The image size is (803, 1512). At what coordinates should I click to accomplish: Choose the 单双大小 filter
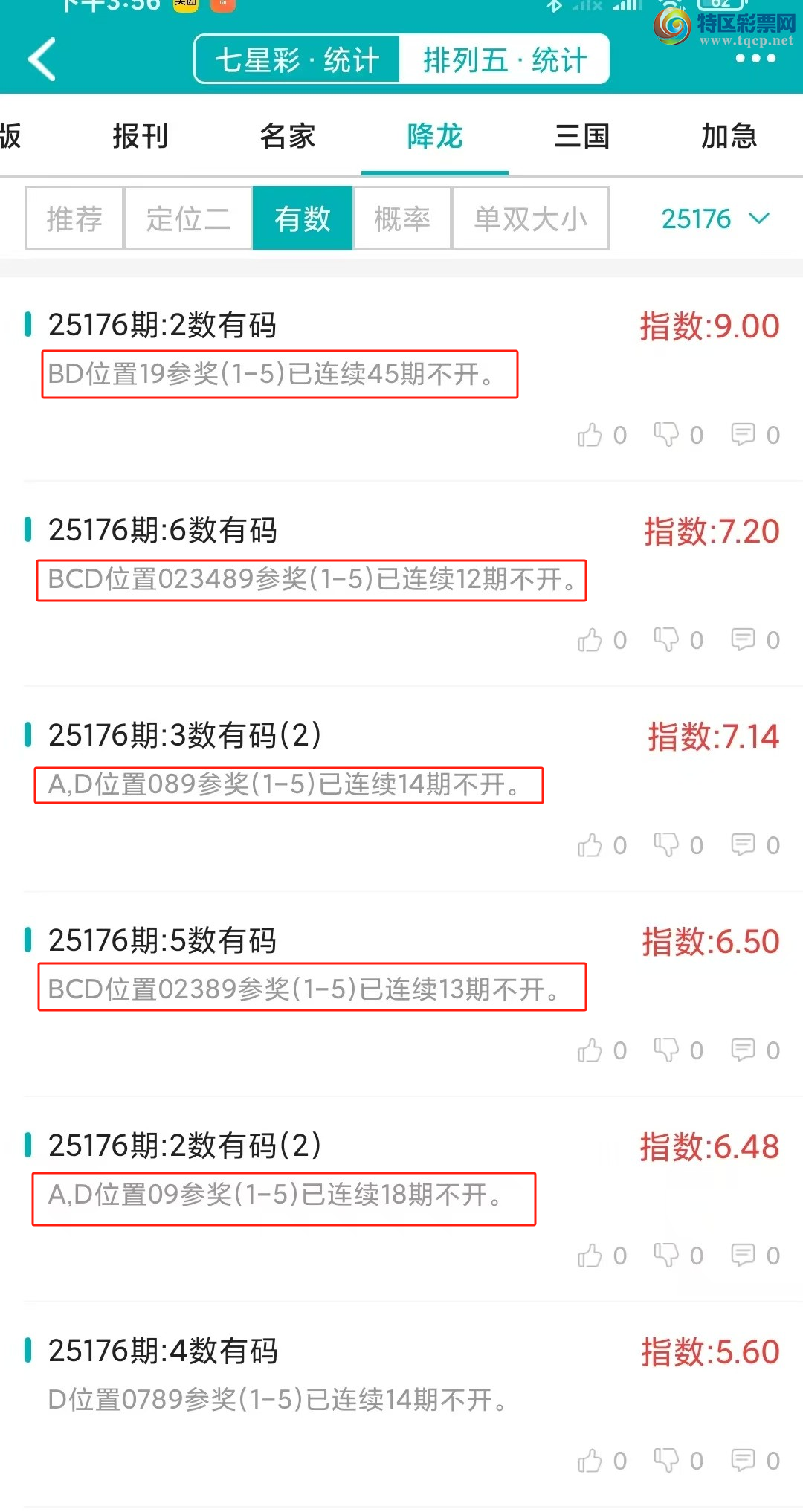(x=530, y=219)
